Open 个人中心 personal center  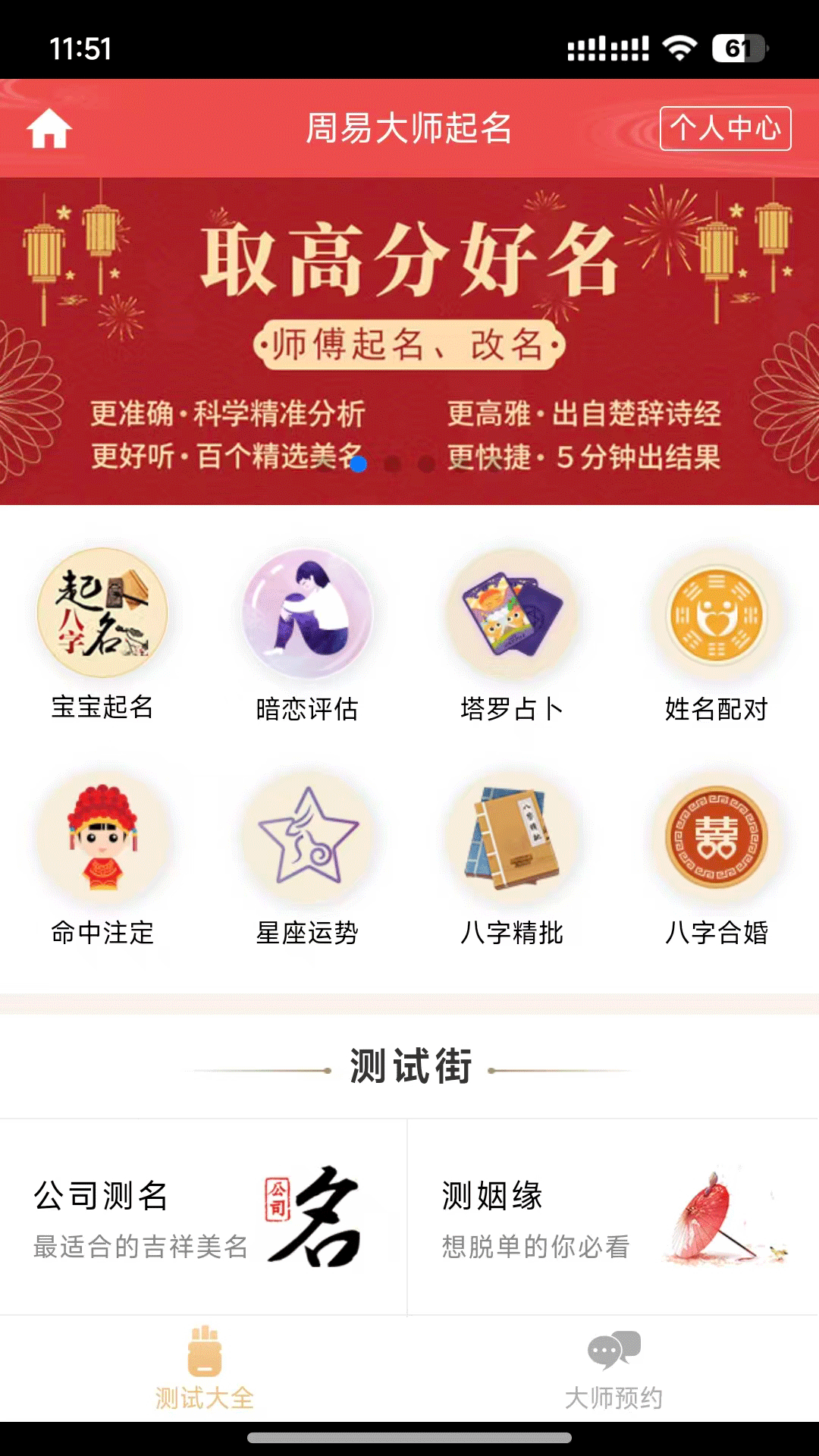point(726,129)
